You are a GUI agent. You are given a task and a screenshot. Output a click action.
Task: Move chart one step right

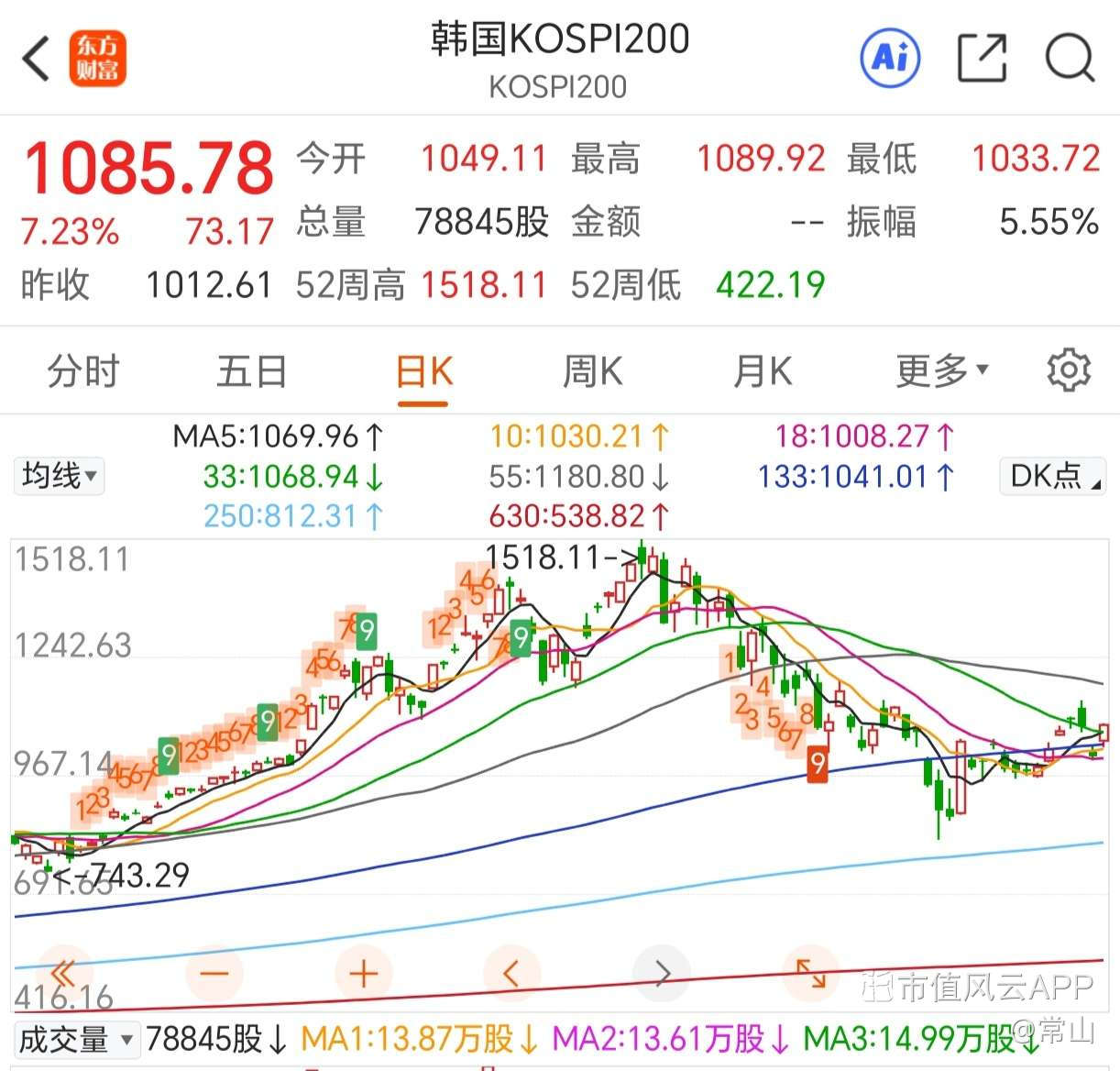pyautogui.click(x=662, y=973)
